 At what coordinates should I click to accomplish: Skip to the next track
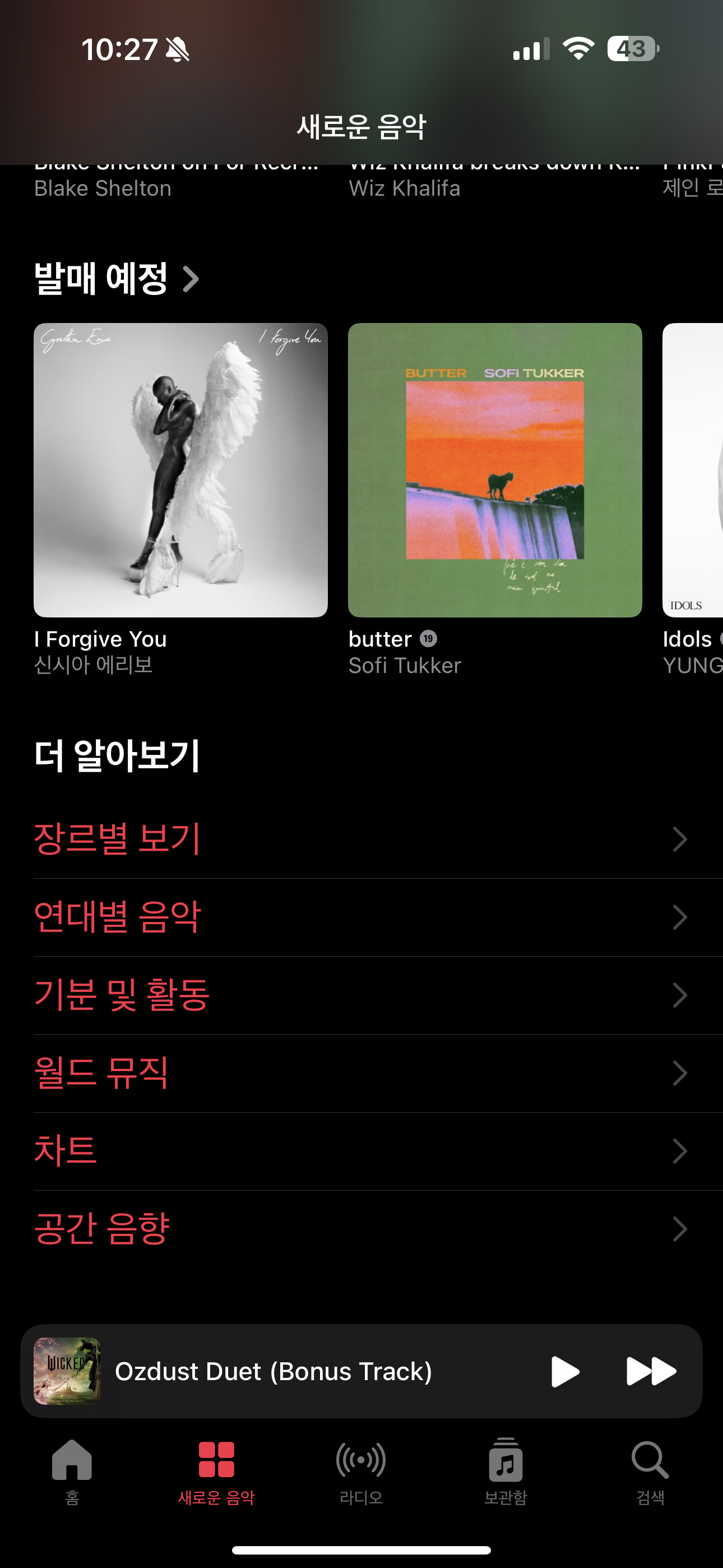[x=651, y=1371]
